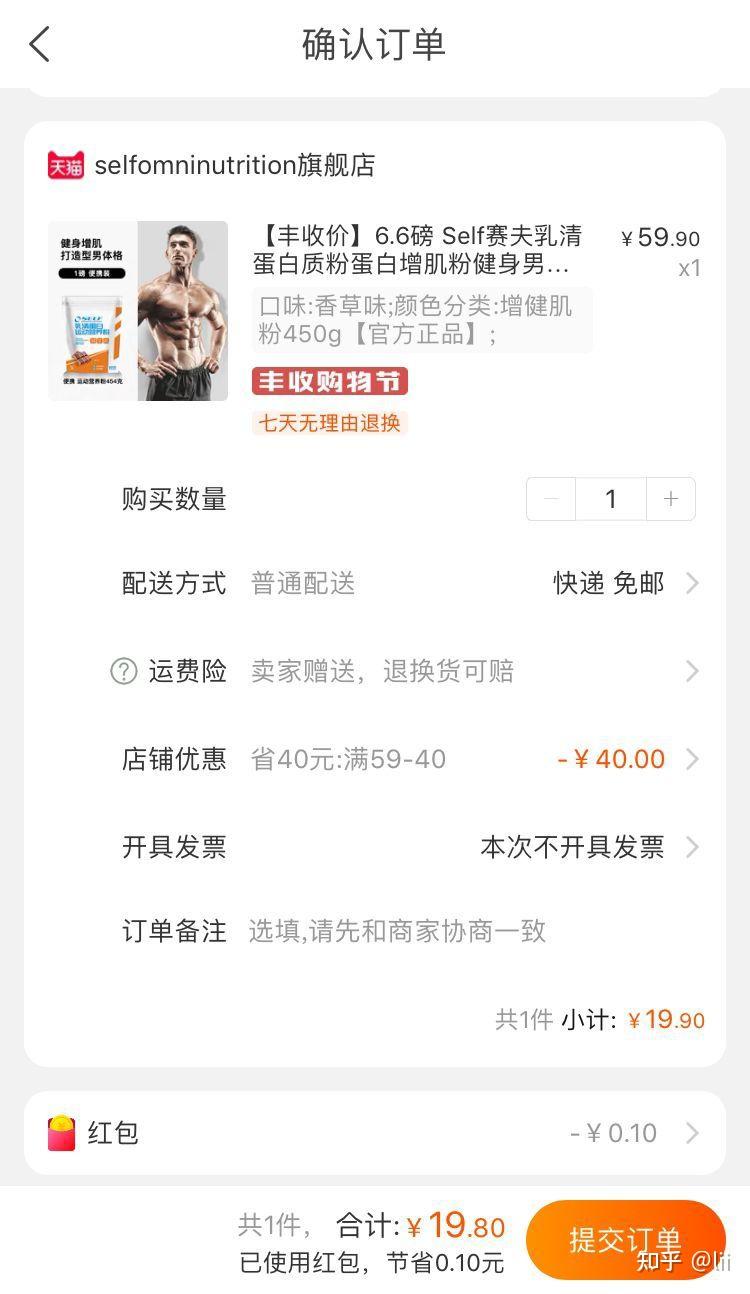Open the 红包 red packet row
Image resolution: width=750 pixels, height=1294 pixels.
coord(375,1133)
